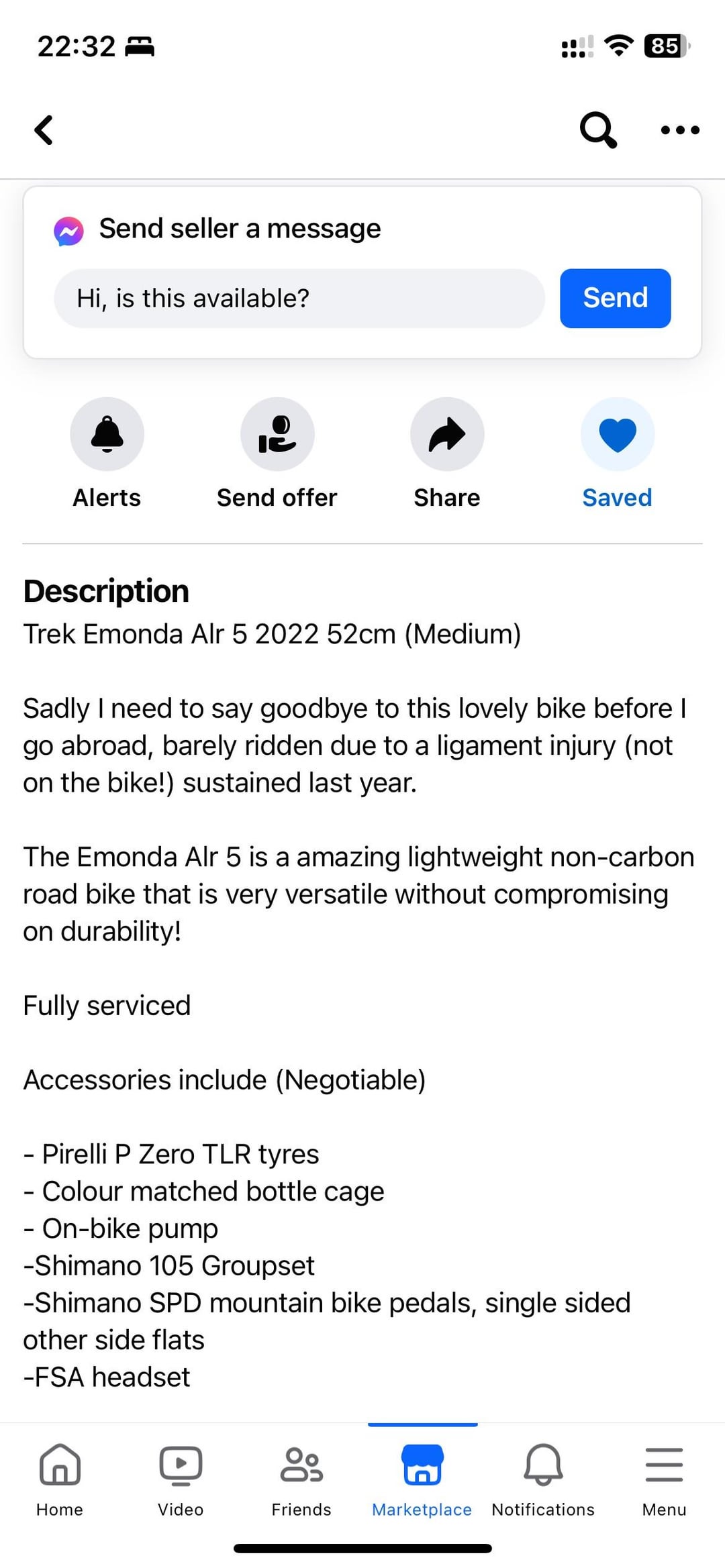The width and height of the screenshot is (725, 1568).
Task: Open the three-dot overflow menu
Action: click(680, 130)
